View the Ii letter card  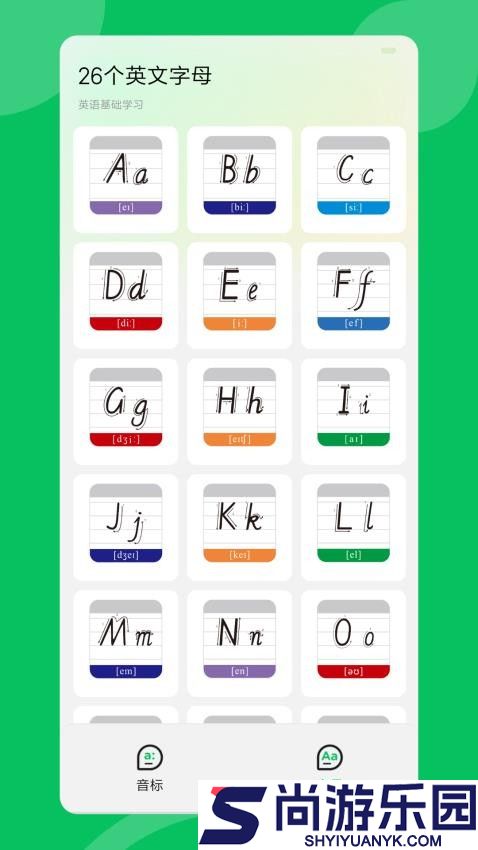353,411
